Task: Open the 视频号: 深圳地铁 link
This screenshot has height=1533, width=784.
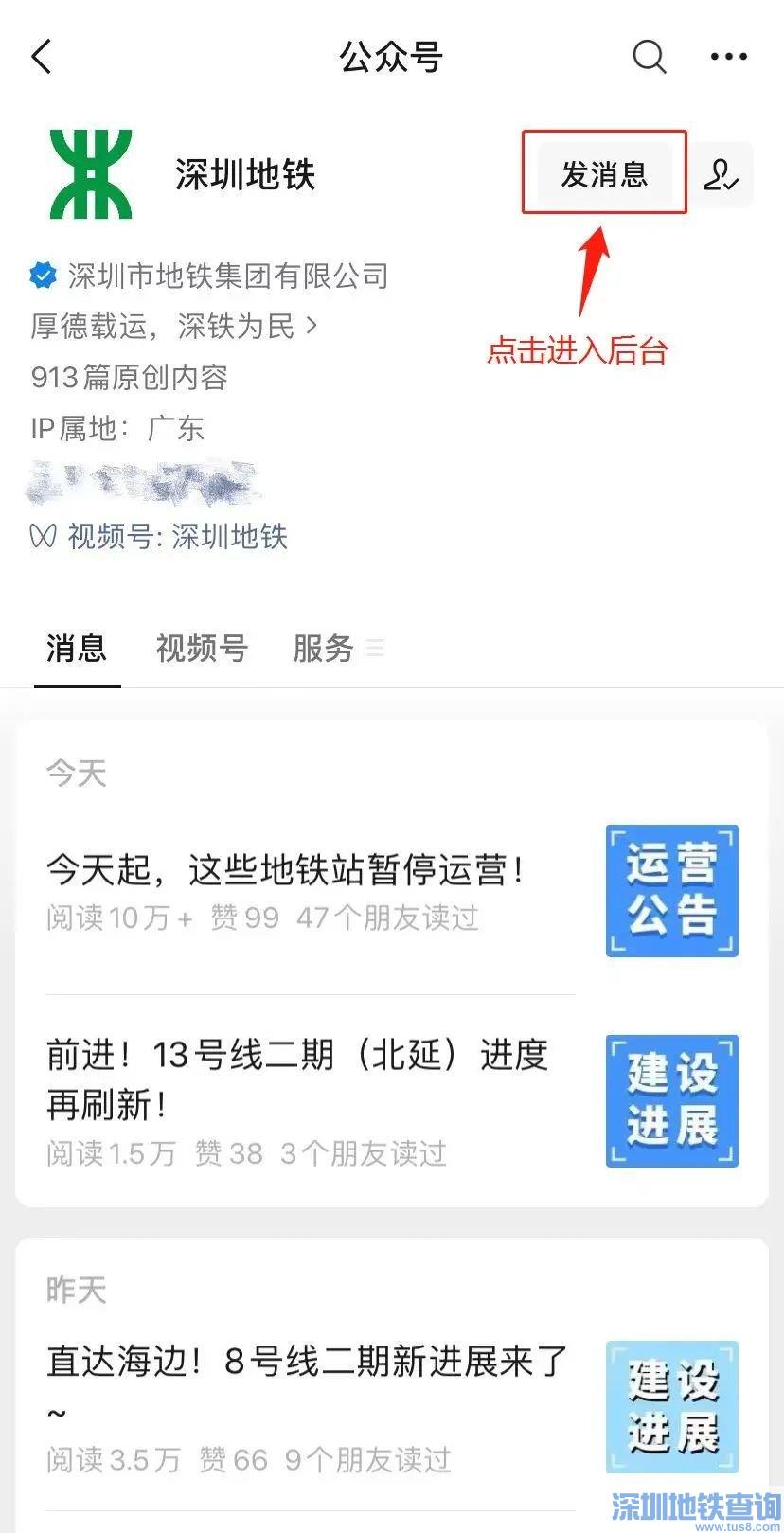Action: [x=176, y=537]
